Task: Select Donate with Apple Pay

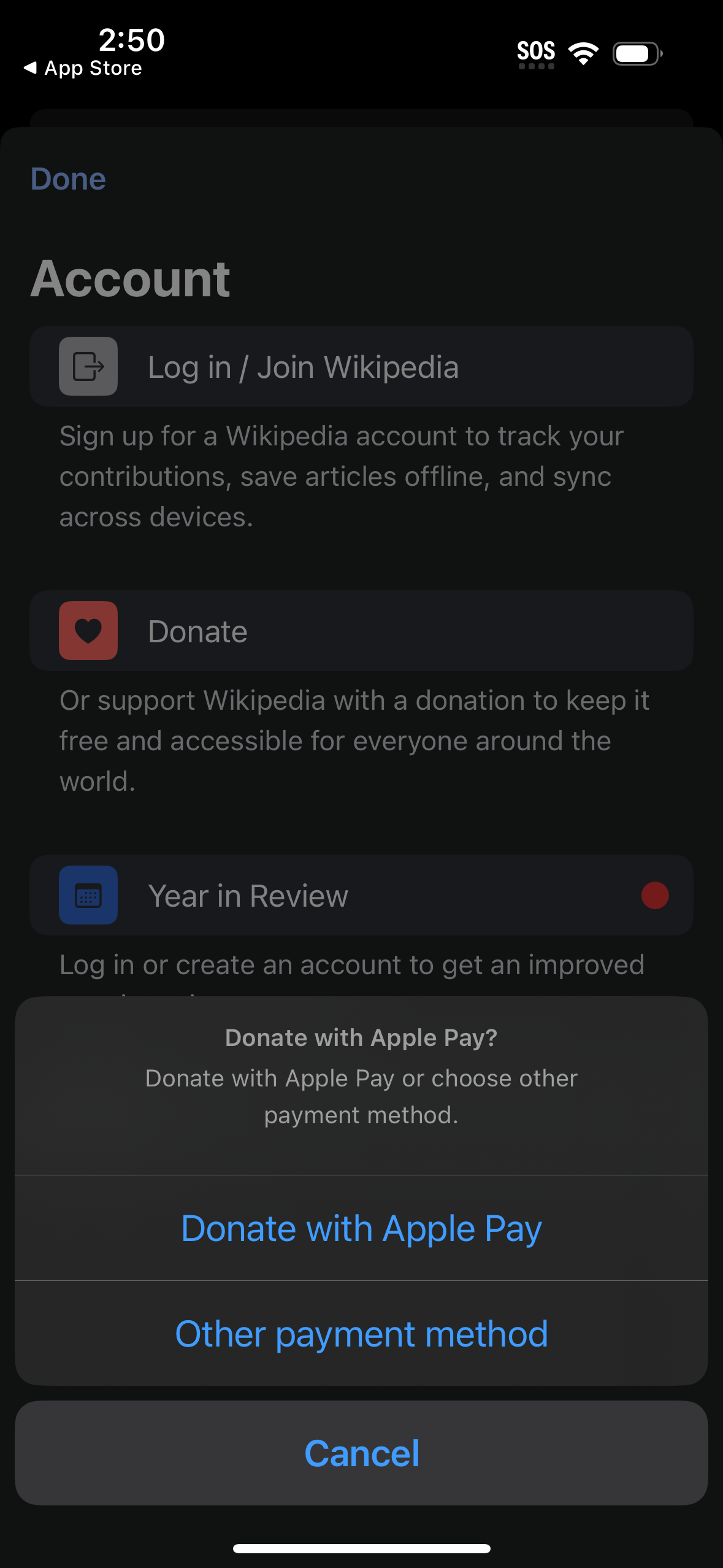Action: coord(361,1228)
